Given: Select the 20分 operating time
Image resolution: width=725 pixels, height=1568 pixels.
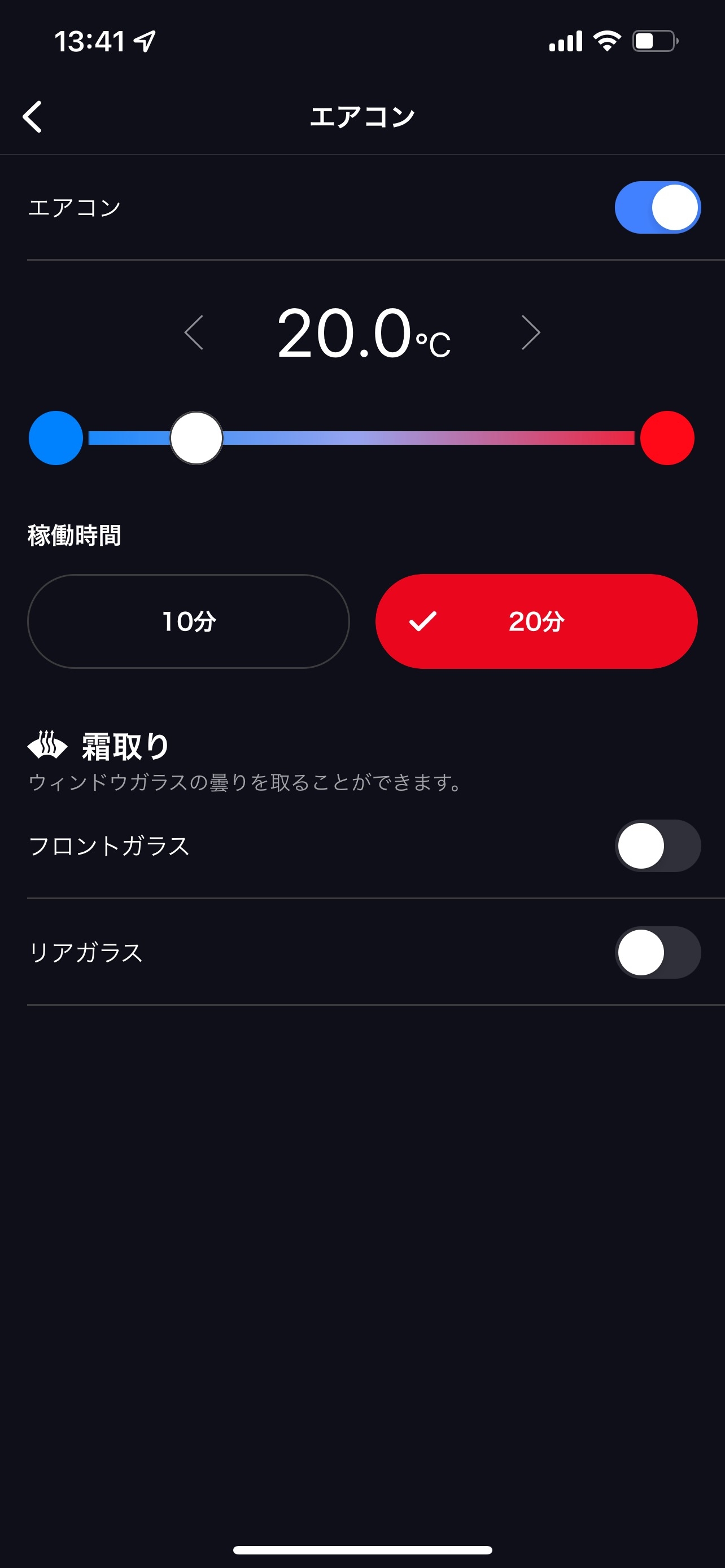Looking at the screenshot, I should (x=536, y=621).
